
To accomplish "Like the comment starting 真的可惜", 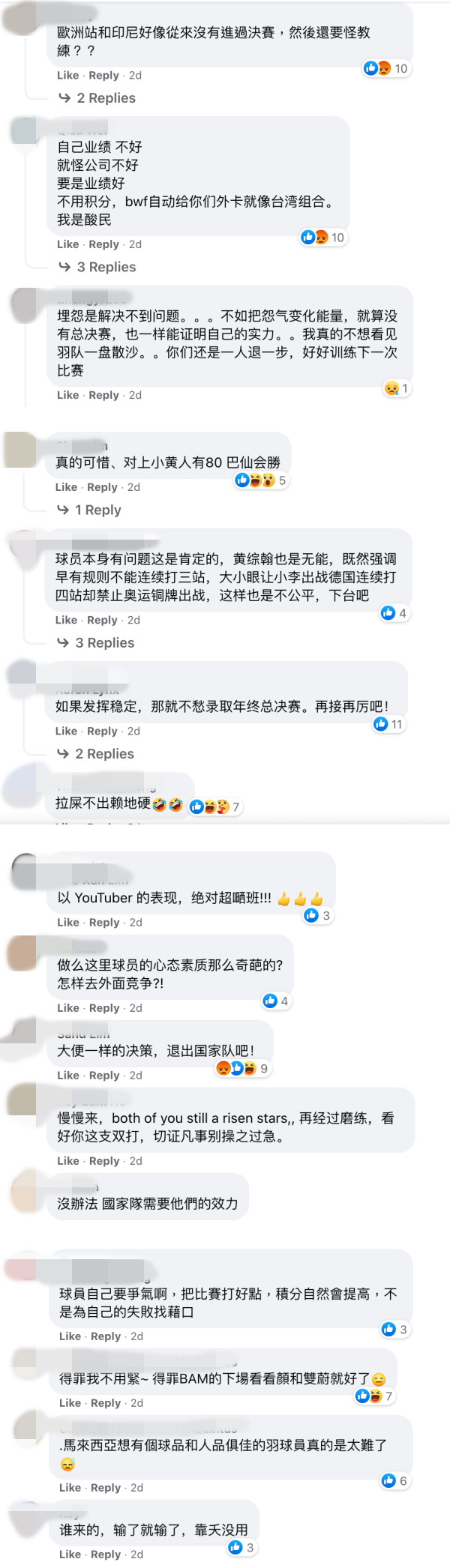I will point(66,487).
